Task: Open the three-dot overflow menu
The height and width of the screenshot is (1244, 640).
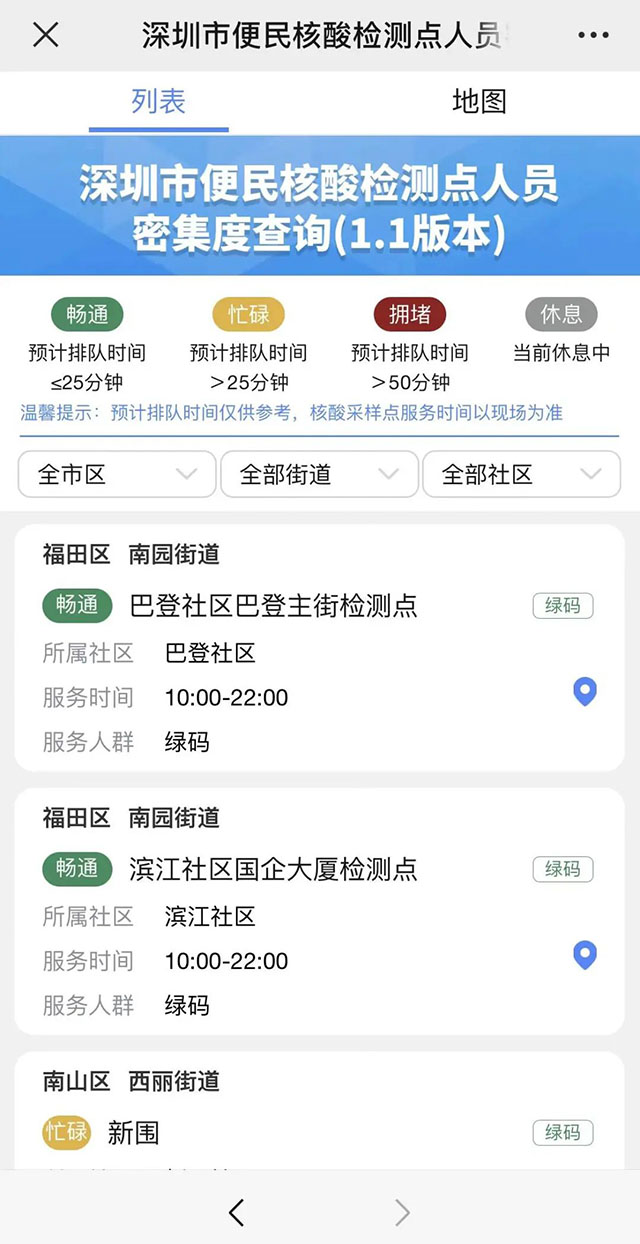Action: (593, 35)
